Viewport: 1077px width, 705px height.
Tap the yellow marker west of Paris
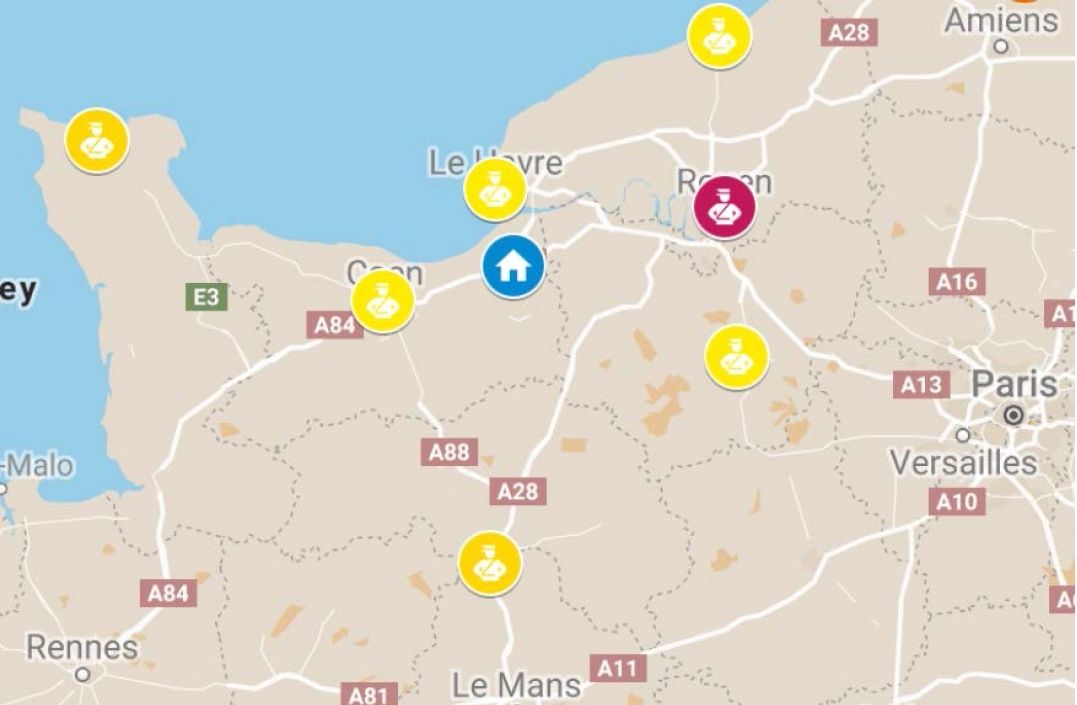[737, 358]
